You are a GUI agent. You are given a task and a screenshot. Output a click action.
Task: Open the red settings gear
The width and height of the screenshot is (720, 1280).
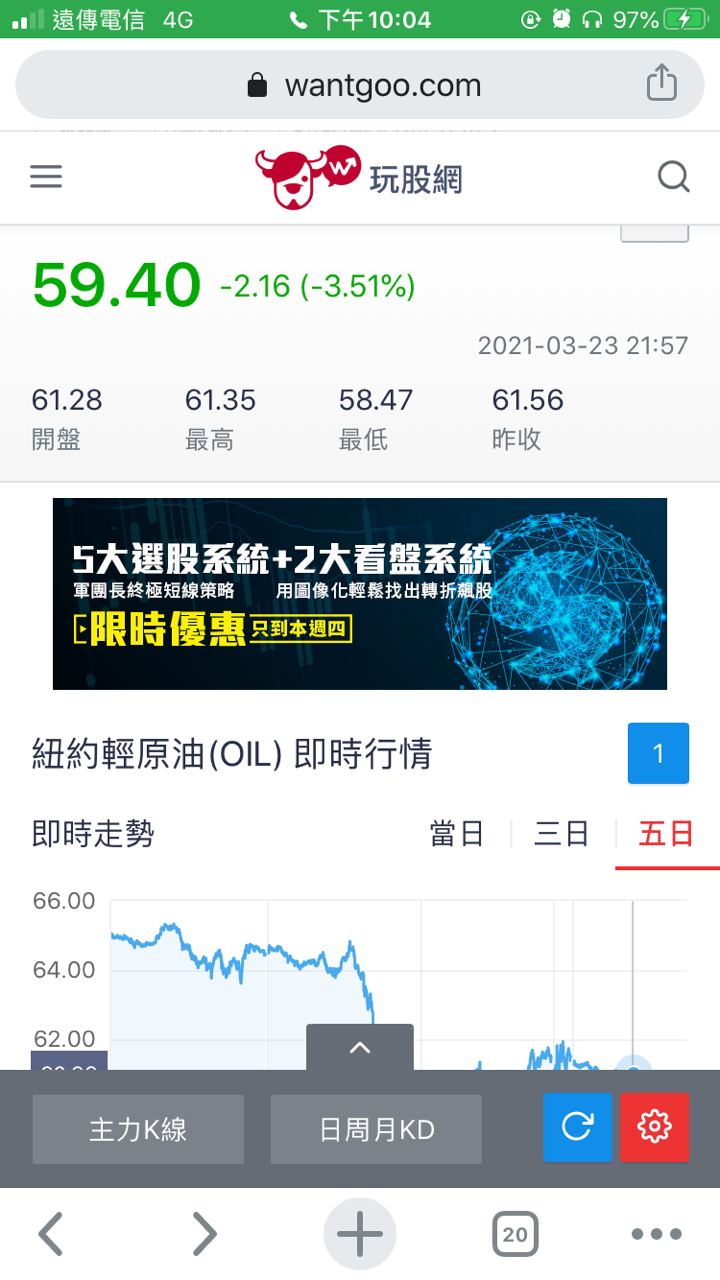[x=654, y=1128]
